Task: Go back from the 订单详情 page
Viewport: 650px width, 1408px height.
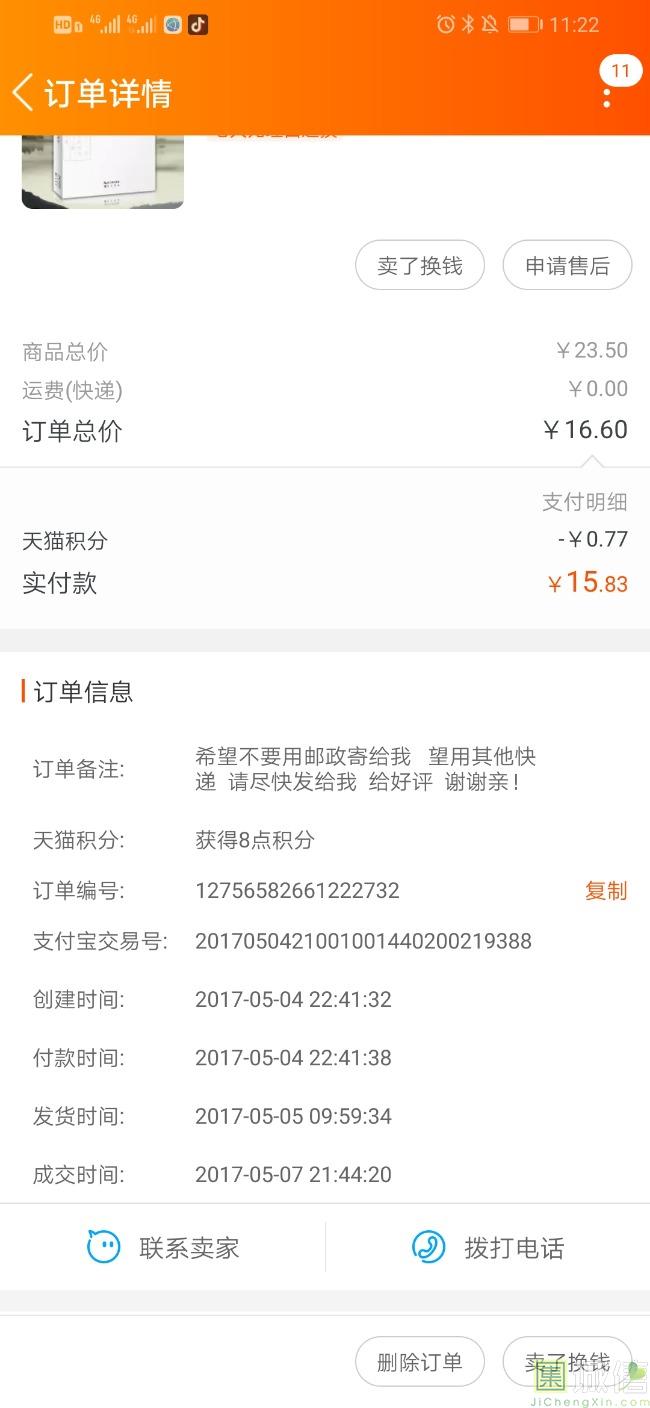Action: pyautogui.click(x=24, y=93)
